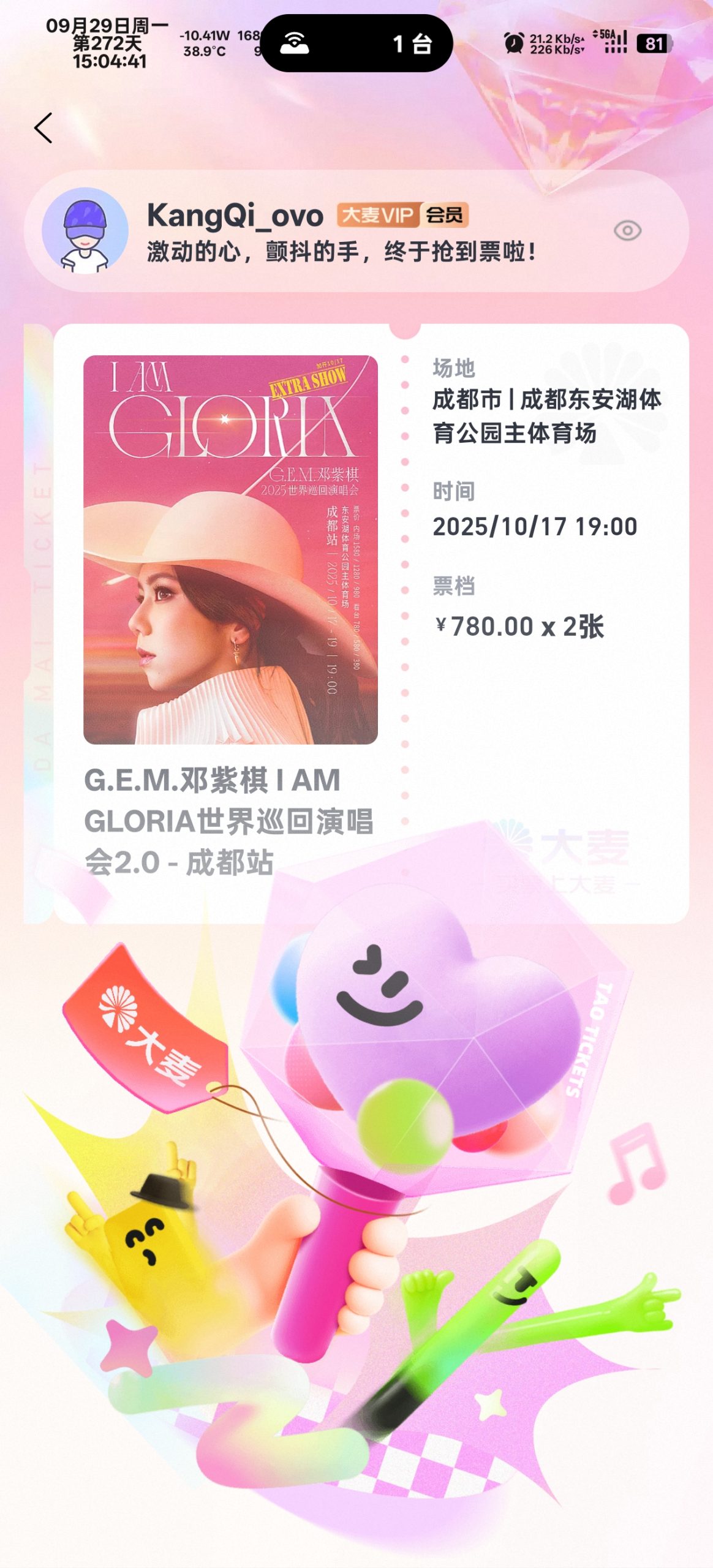Viewport: 713px width, 1568px height.
Task: Toggle username visibility with the eye icon
Action: pos(627,231)
